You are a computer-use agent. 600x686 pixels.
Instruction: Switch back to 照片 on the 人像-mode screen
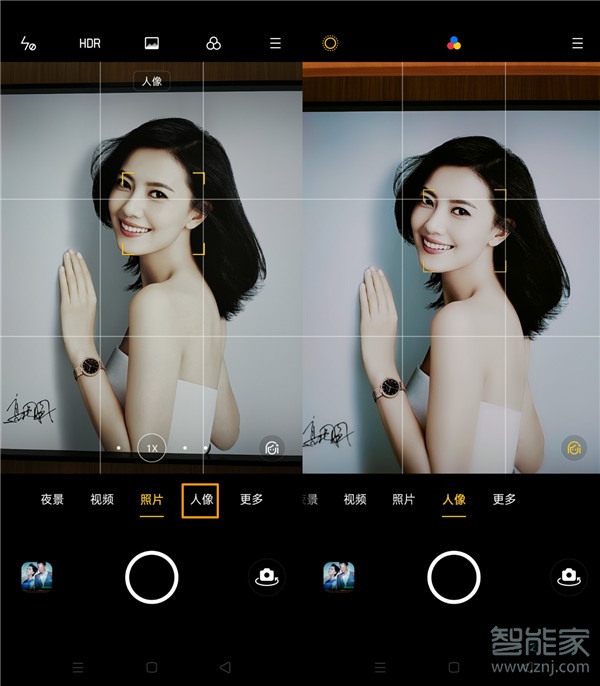(x=403, y=500)
